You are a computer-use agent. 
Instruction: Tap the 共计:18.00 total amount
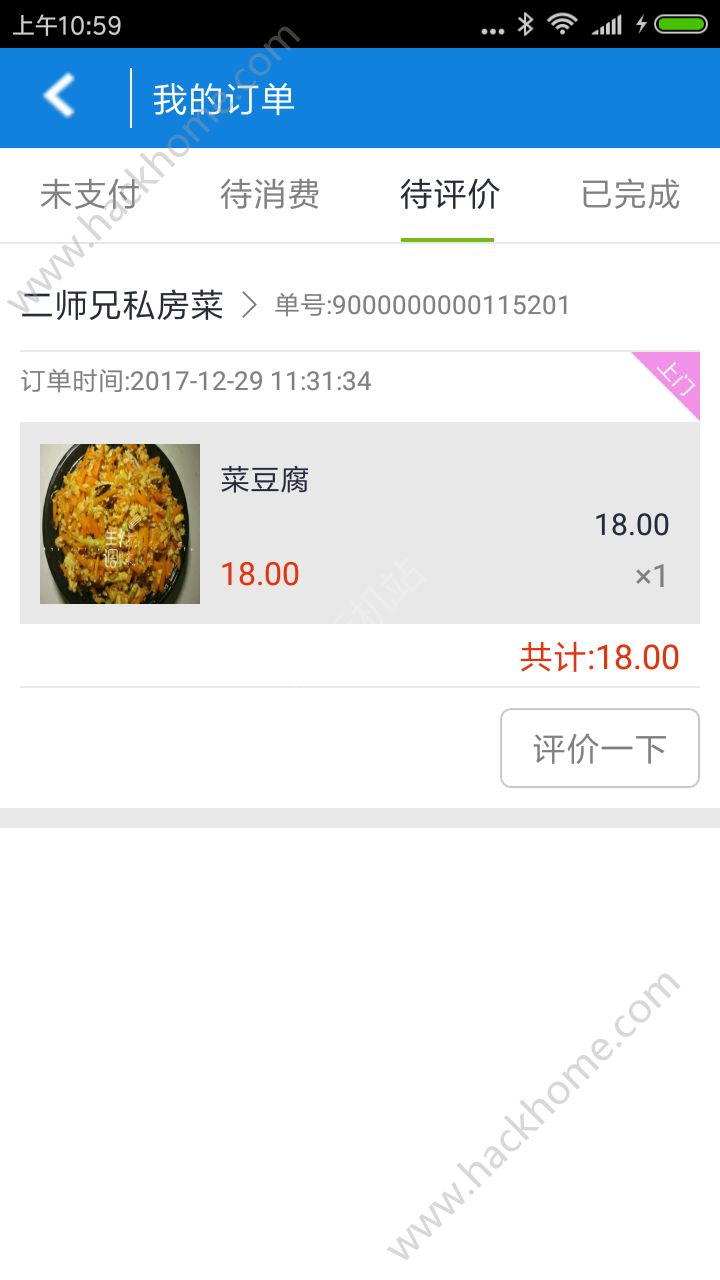(597, 656)
